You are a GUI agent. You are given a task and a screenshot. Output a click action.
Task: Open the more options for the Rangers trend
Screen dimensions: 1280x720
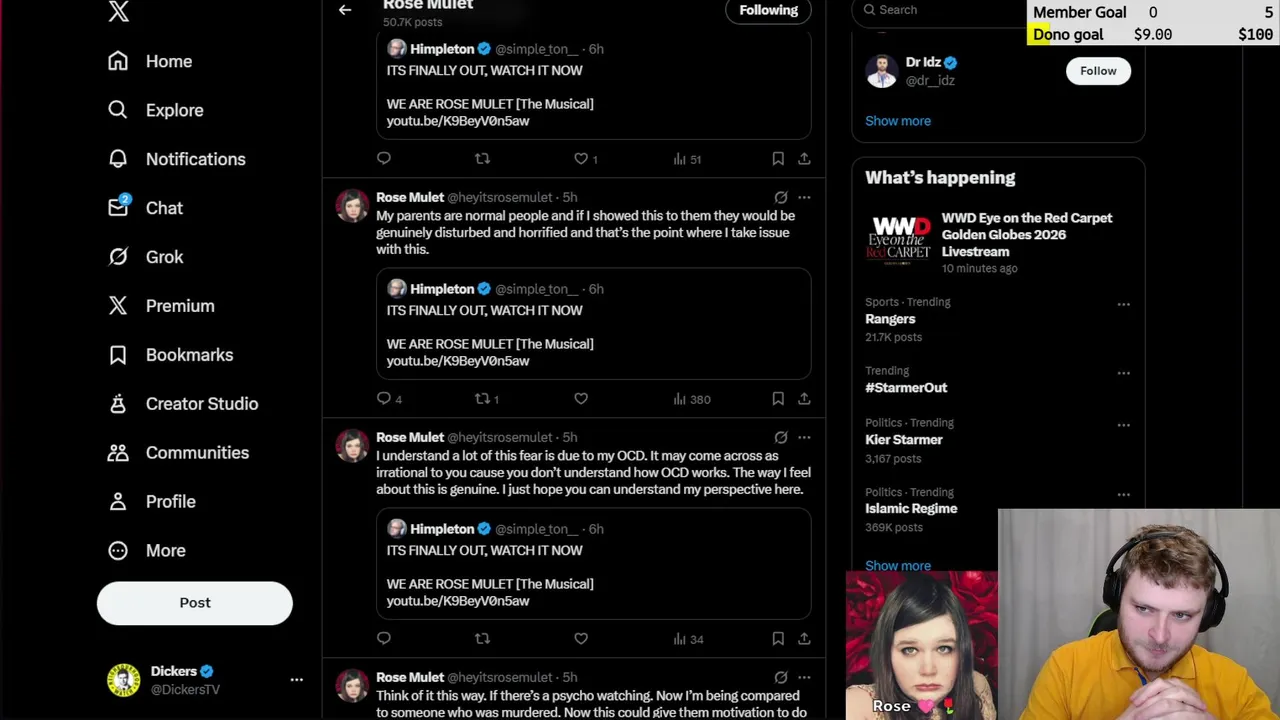(x=1124, y=304)
